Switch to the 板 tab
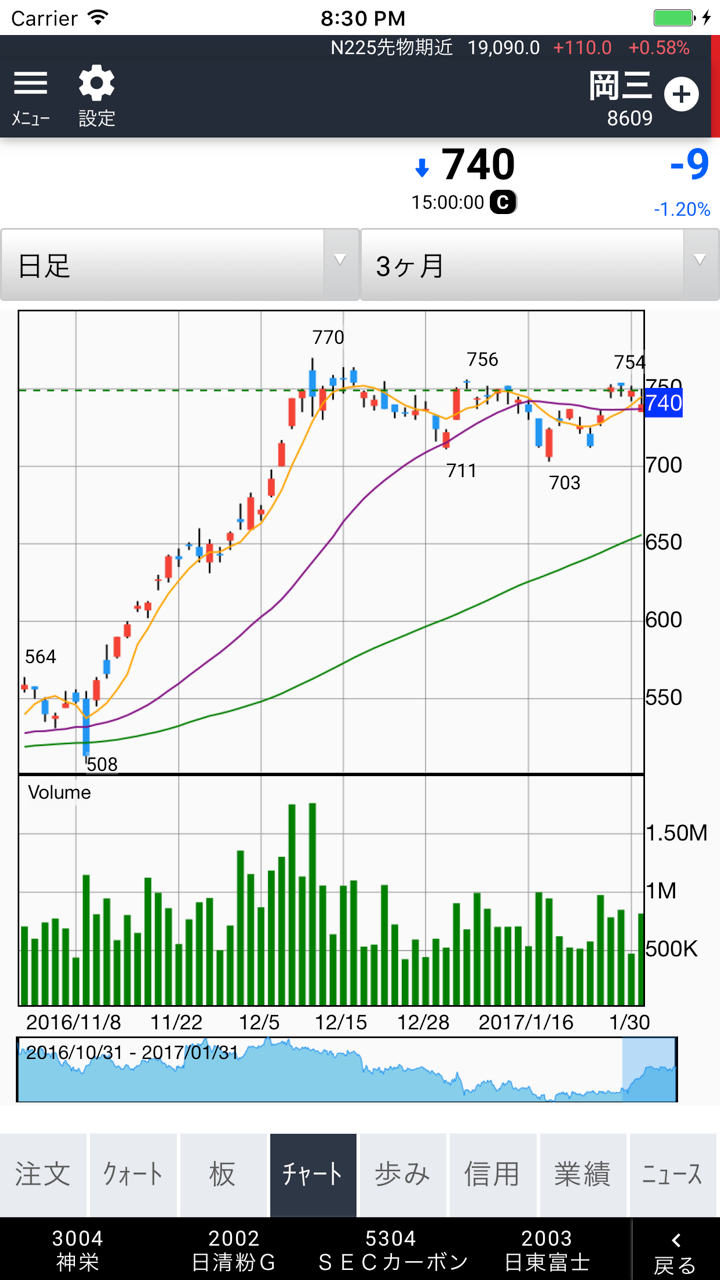 223,1174
